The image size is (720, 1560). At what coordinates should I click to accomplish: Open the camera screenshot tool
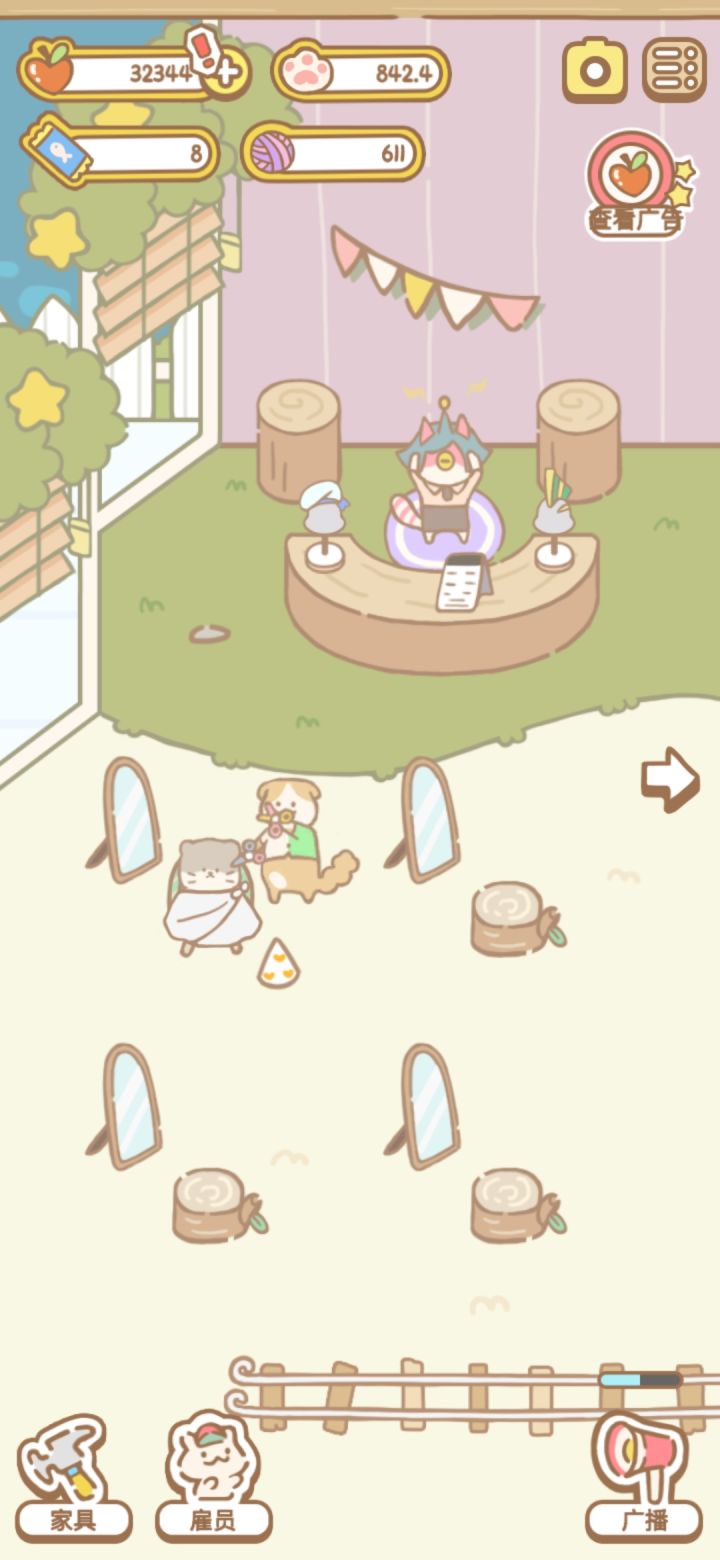coord(594,70)
